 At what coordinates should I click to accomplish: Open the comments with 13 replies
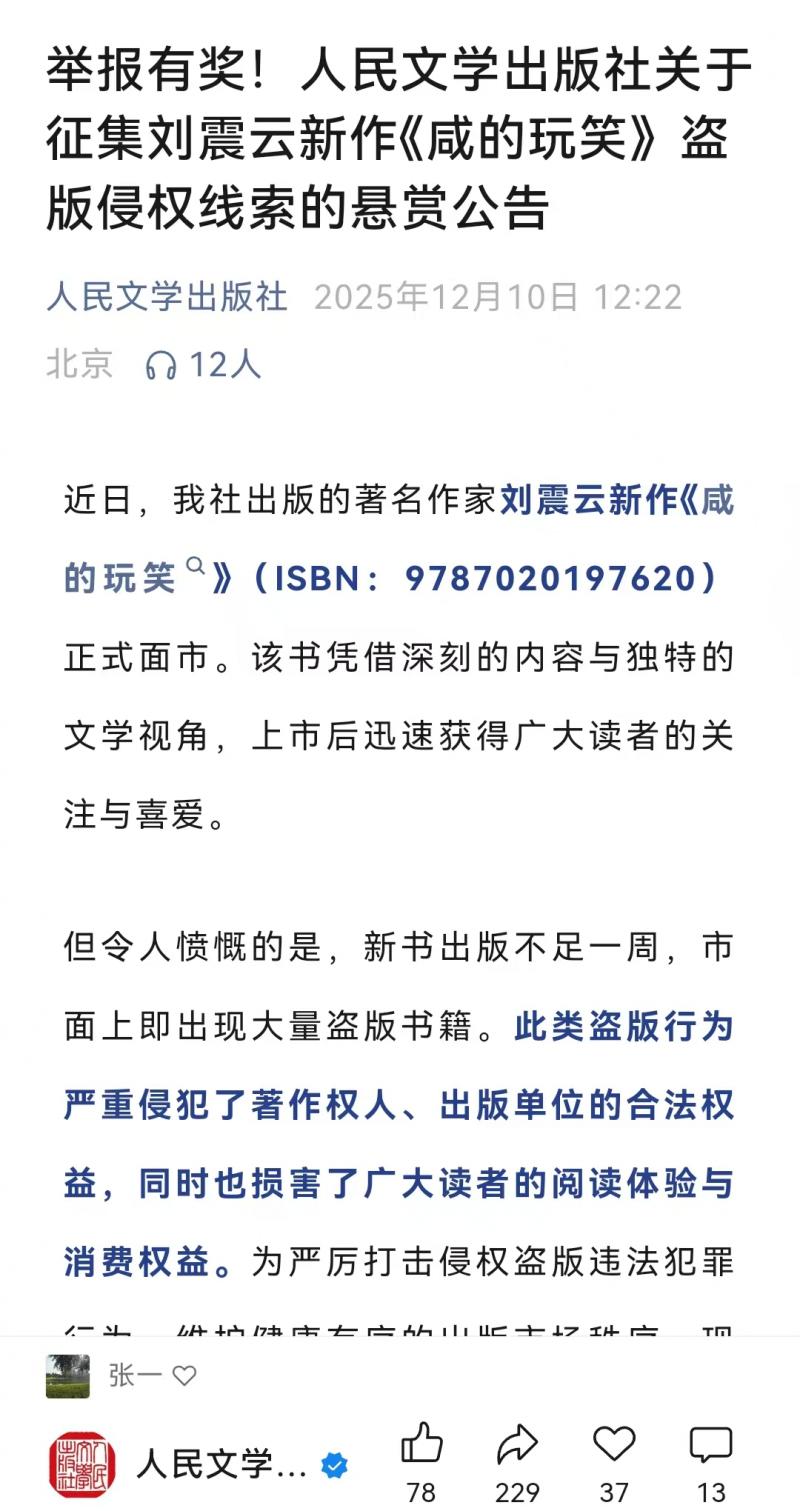coord(711,1447)
